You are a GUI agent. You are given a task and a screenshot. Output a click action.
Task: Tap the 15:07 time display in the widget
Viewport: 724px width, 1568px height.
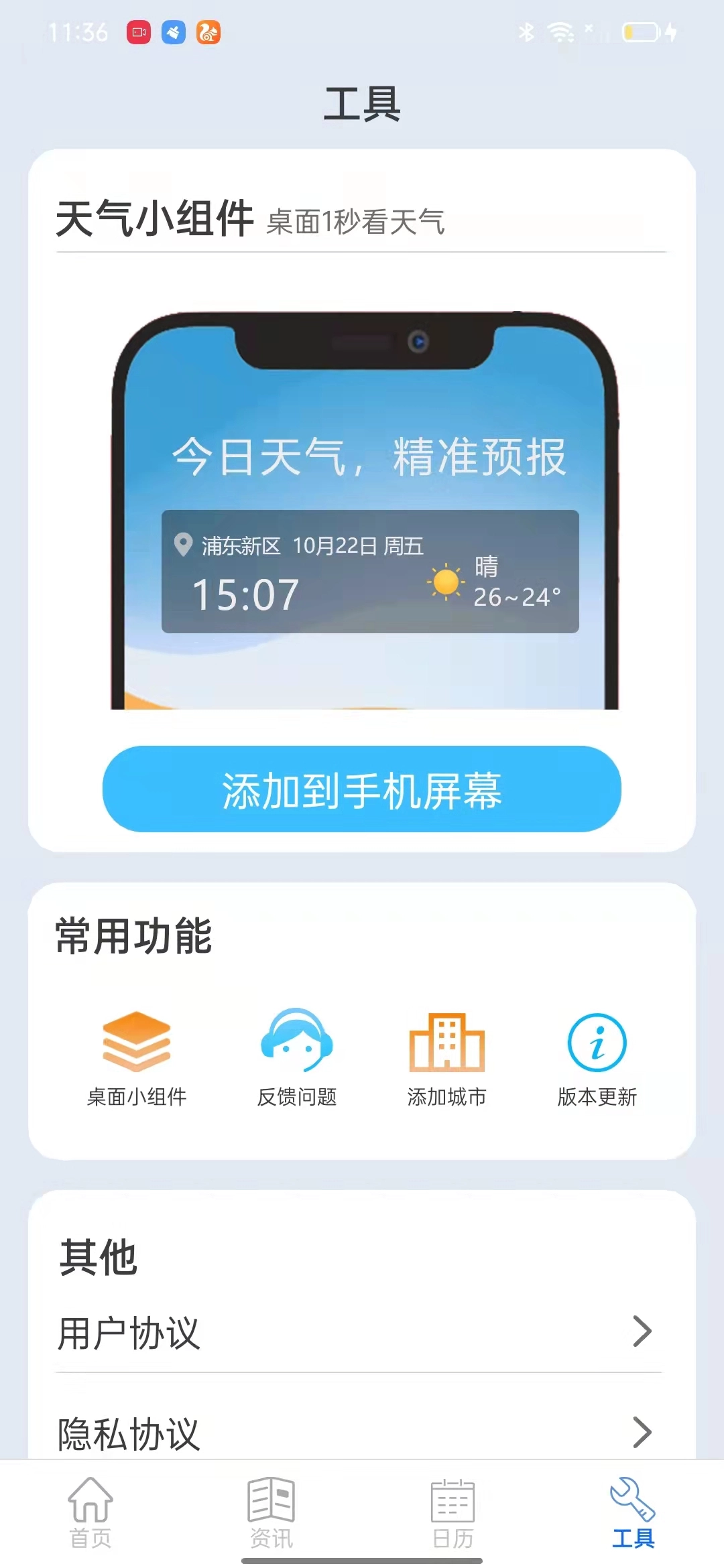[x=245, y=593]
